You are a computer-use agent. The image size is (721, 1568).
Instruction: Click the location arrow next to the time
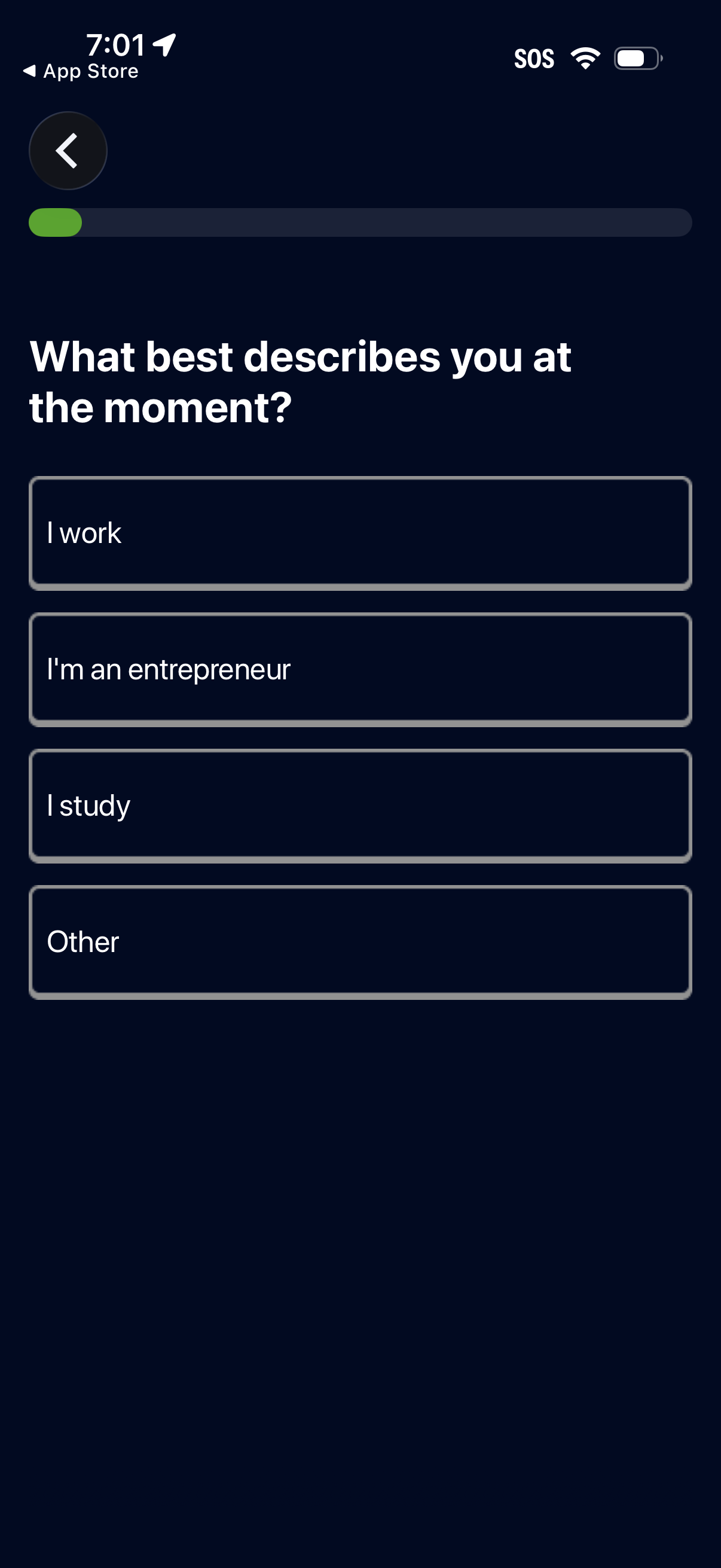163,43
